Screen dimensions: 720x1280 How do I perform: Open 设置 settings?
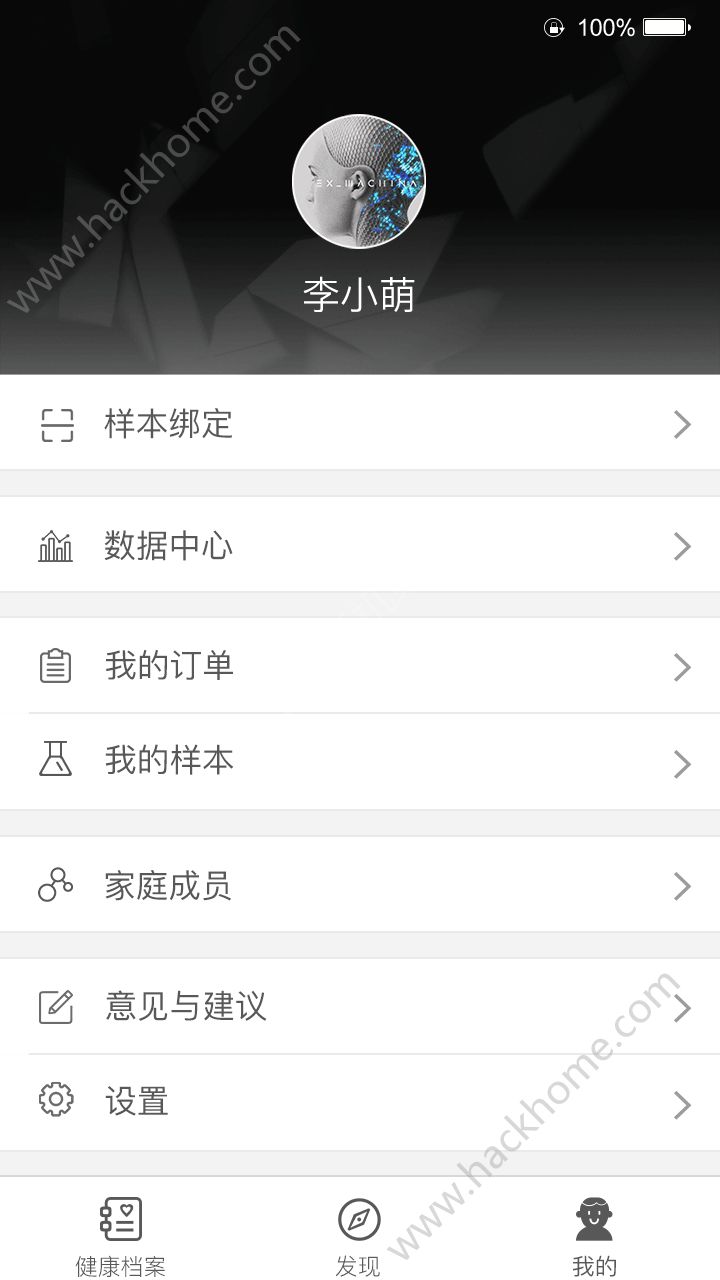coord(360,1102)
